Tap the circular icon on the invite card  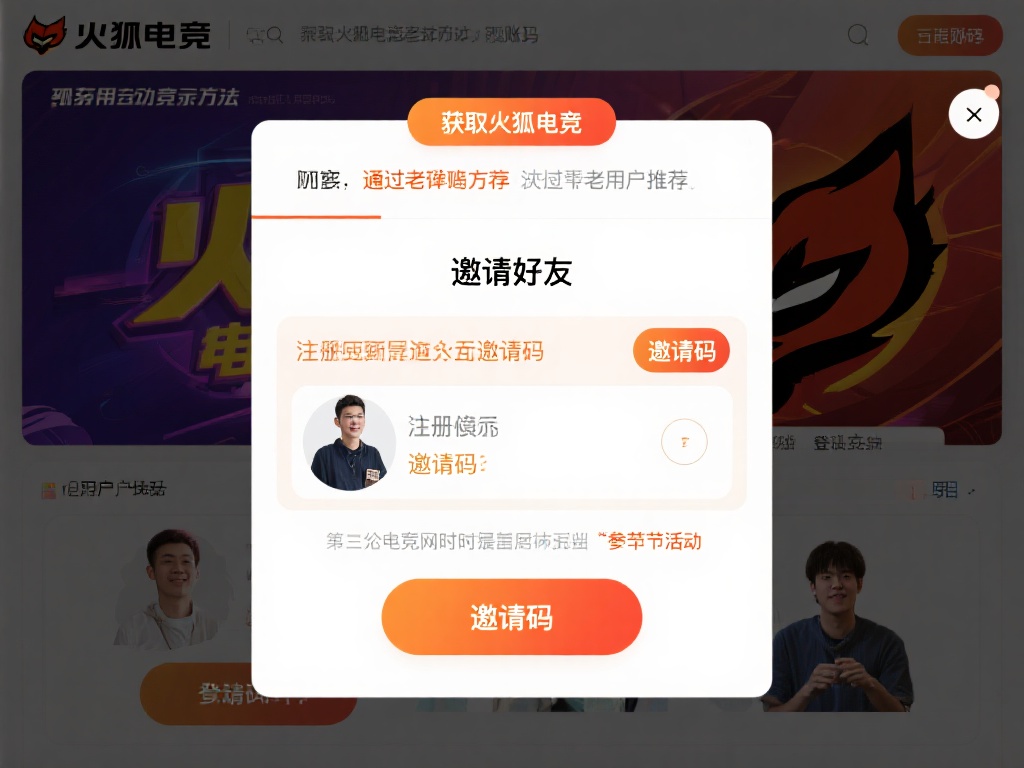pyautogui.click(x=684, y=442)
